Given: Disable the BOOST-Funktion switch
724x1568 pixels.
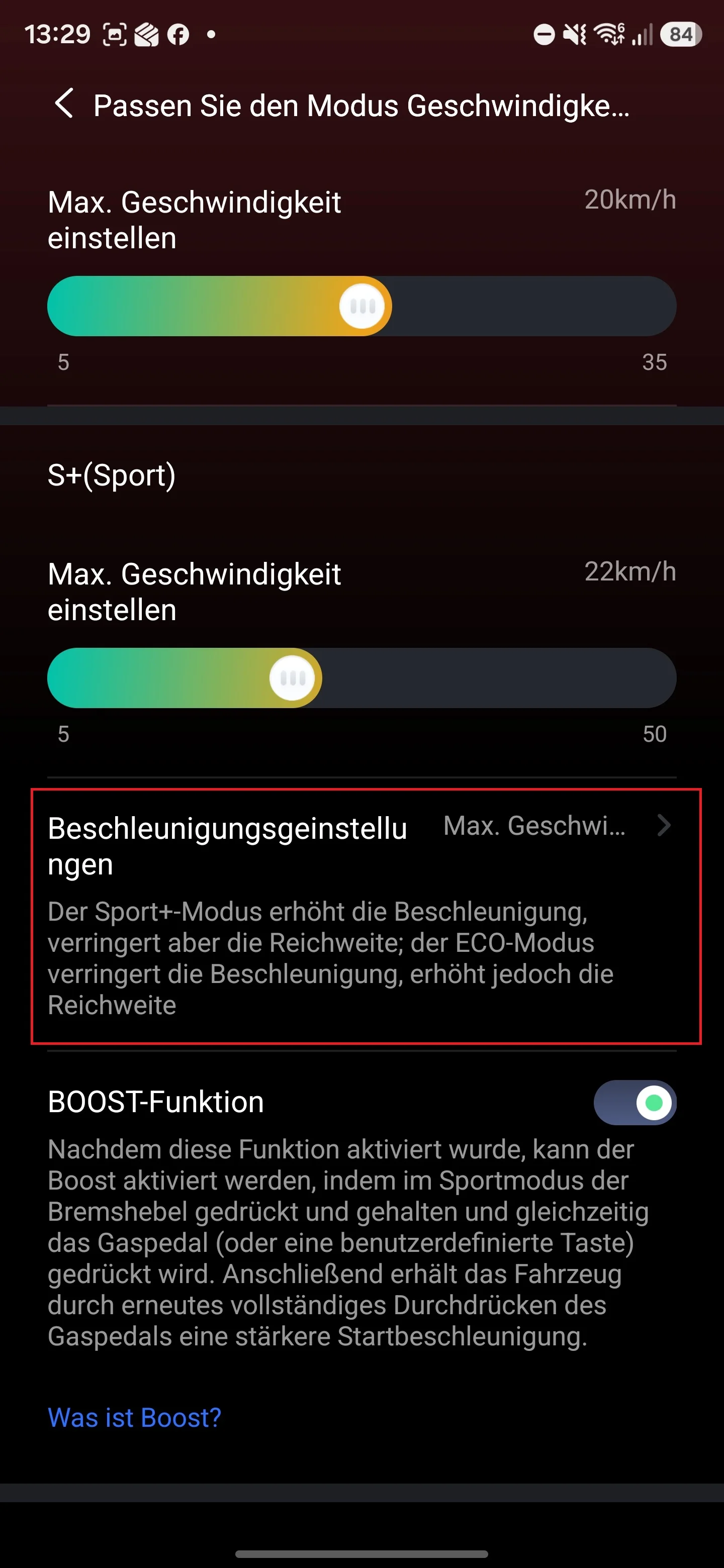Looking at the screenshot, I should [x=635, y=1102].
